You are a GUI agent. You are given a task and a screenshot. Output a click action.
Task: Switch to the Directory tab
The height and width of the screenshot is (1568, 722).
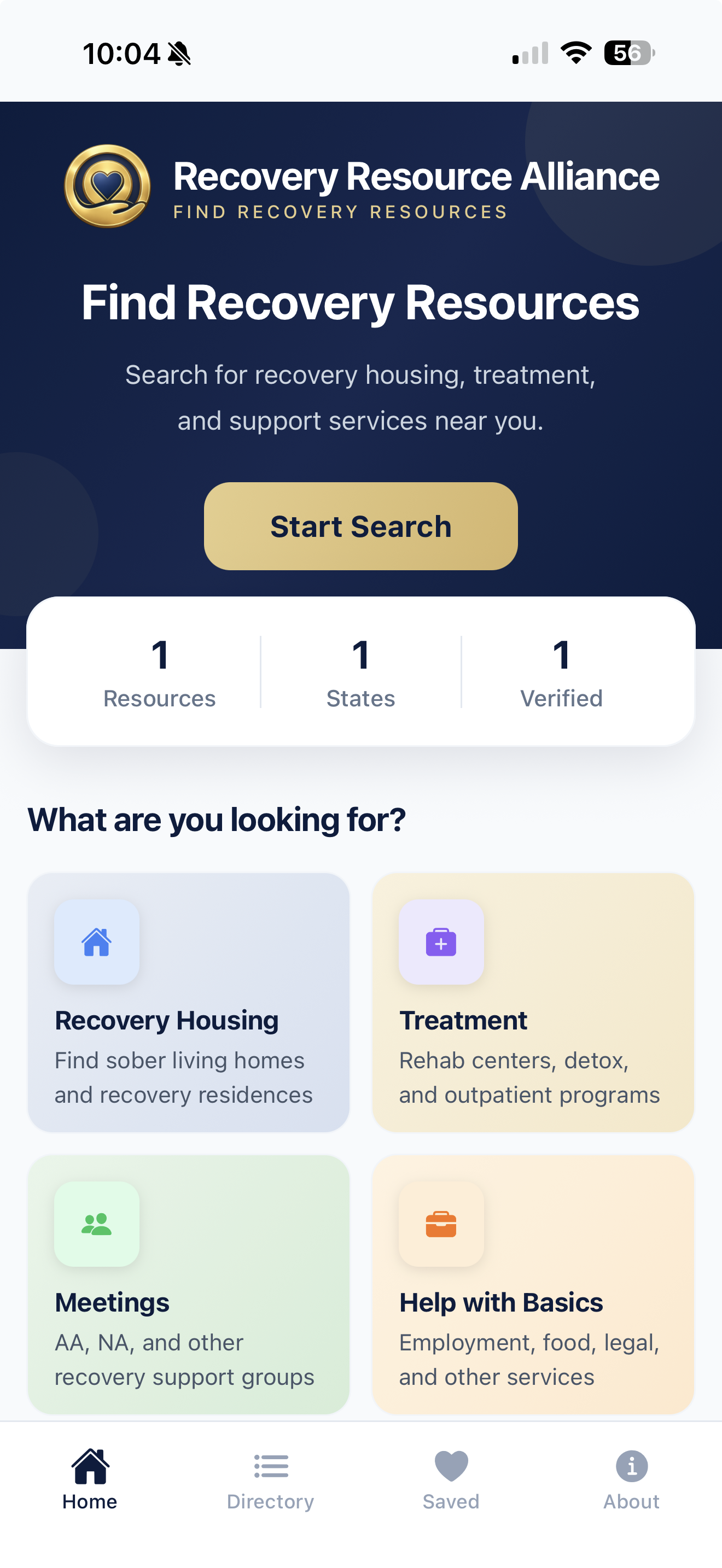270,1479
